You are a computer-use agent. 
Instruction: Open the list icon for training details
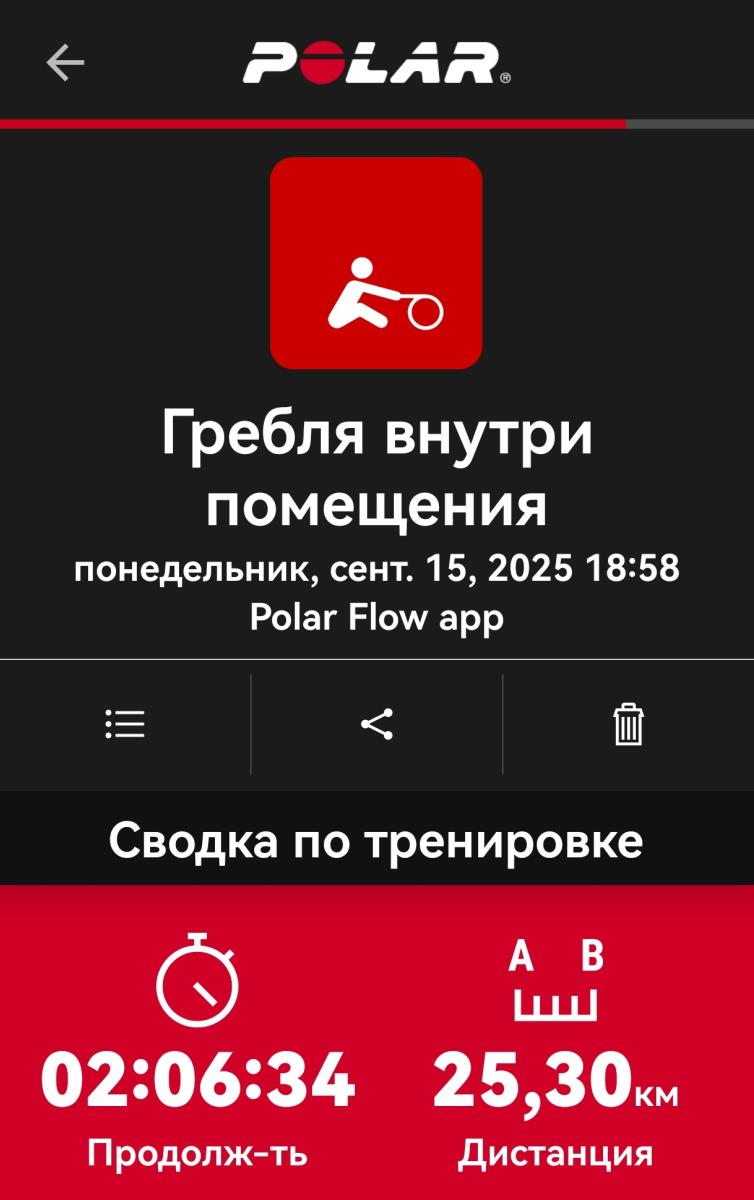125,724
